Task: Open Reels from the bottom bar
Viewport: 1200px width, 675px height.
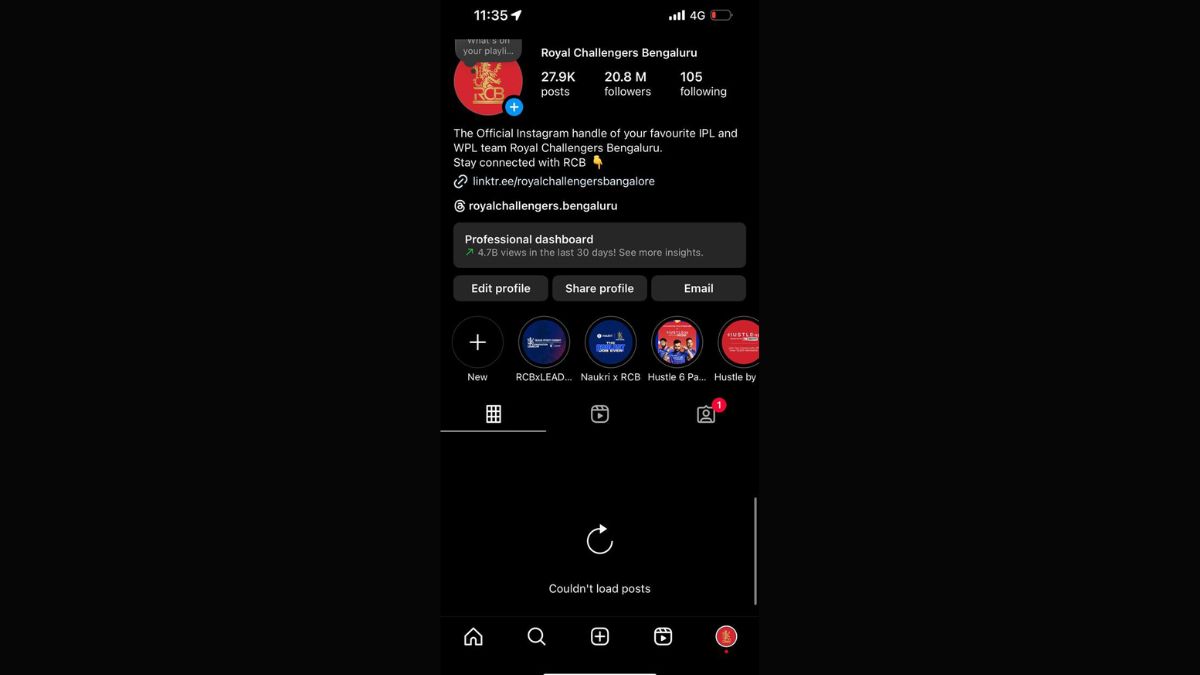Action: [663, 637]
